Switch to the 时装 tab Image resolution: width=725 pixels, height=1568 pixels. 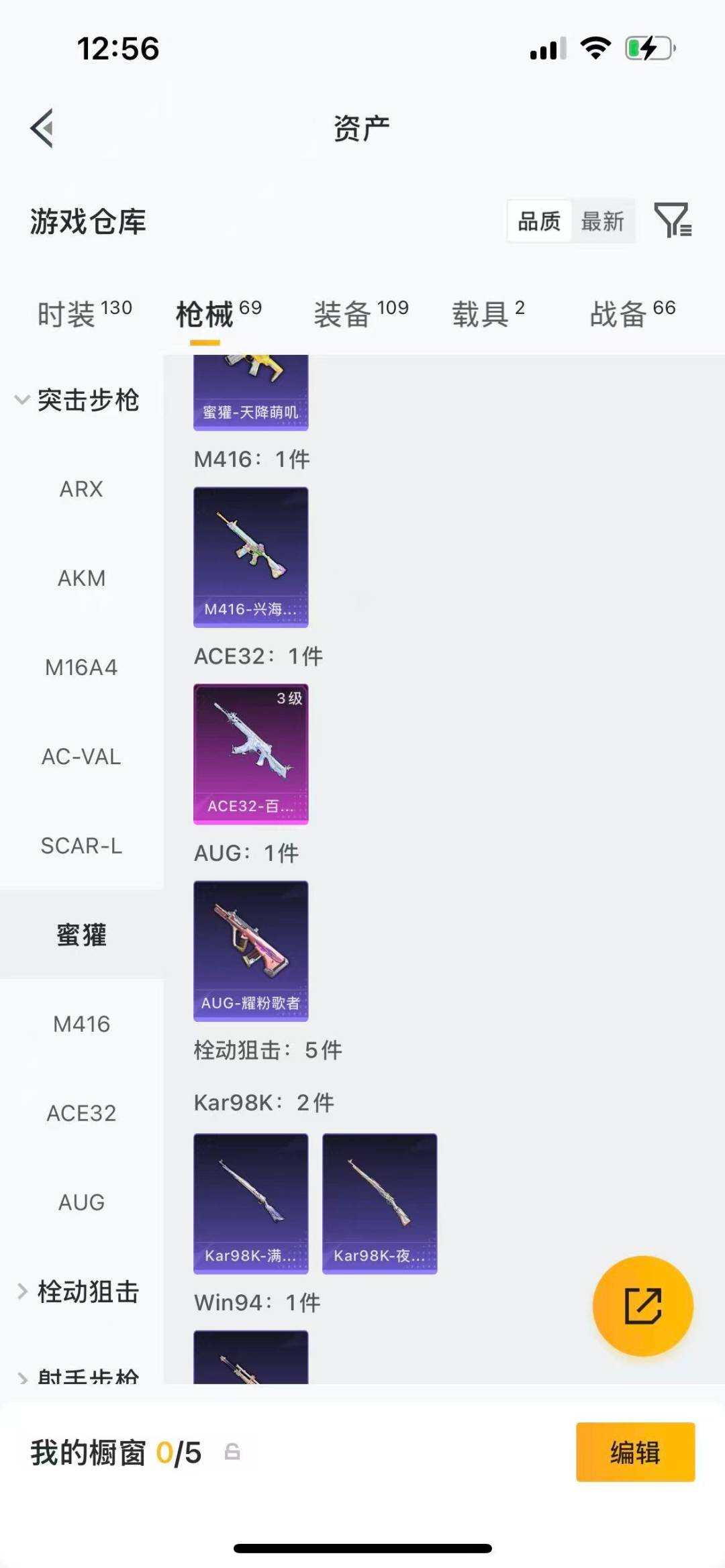(85, 313)
